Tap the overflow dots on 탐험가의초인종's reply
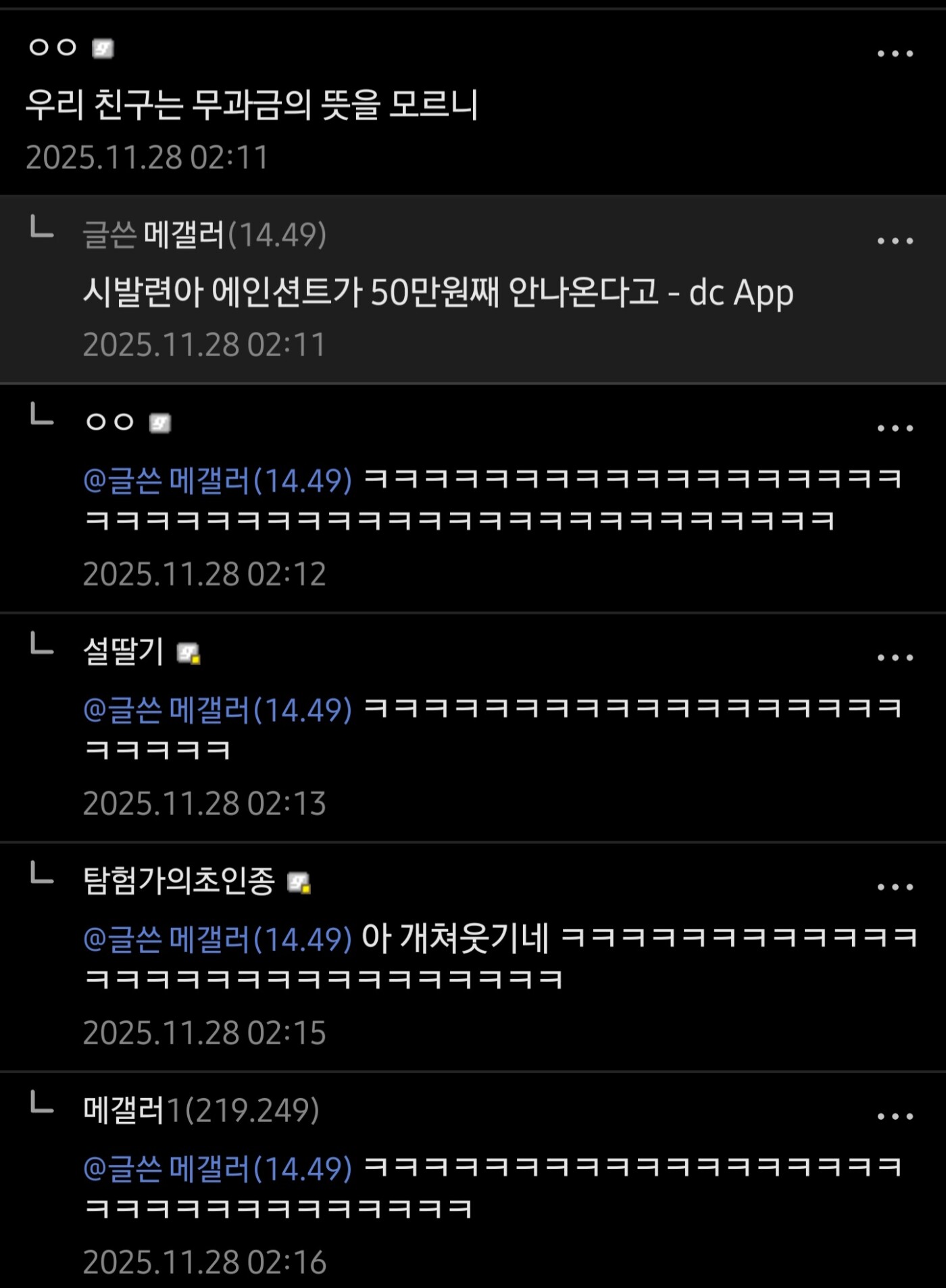Image resolution: width=946 pixels, height=1288 pixels. [895, 887]
